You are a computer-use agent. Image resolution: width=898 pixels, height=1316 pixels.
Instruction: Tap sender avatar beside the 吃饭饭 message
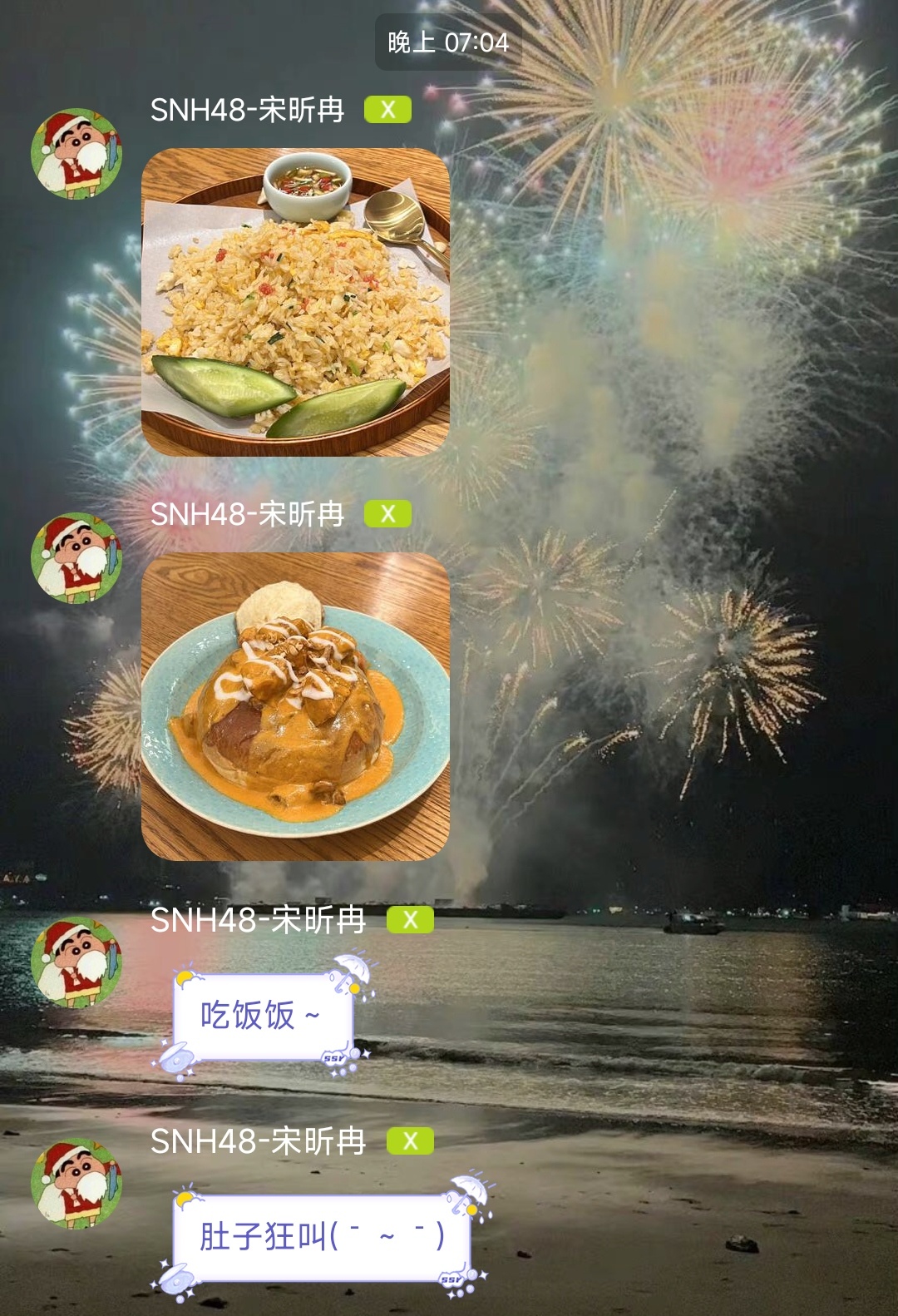pos(76,962)
